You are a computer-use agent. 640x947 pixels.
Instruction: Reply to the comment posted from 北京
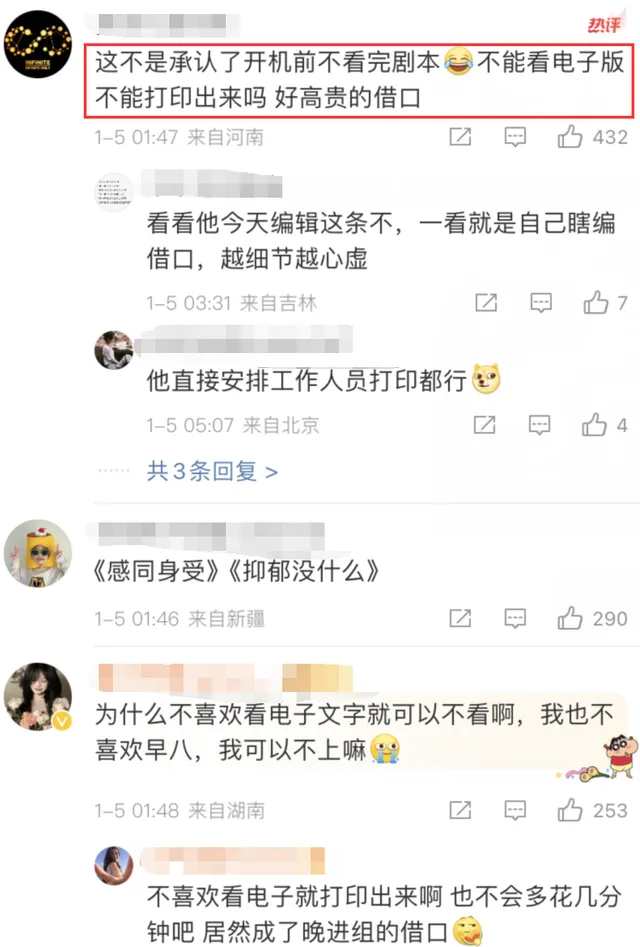tap(541, 425)
